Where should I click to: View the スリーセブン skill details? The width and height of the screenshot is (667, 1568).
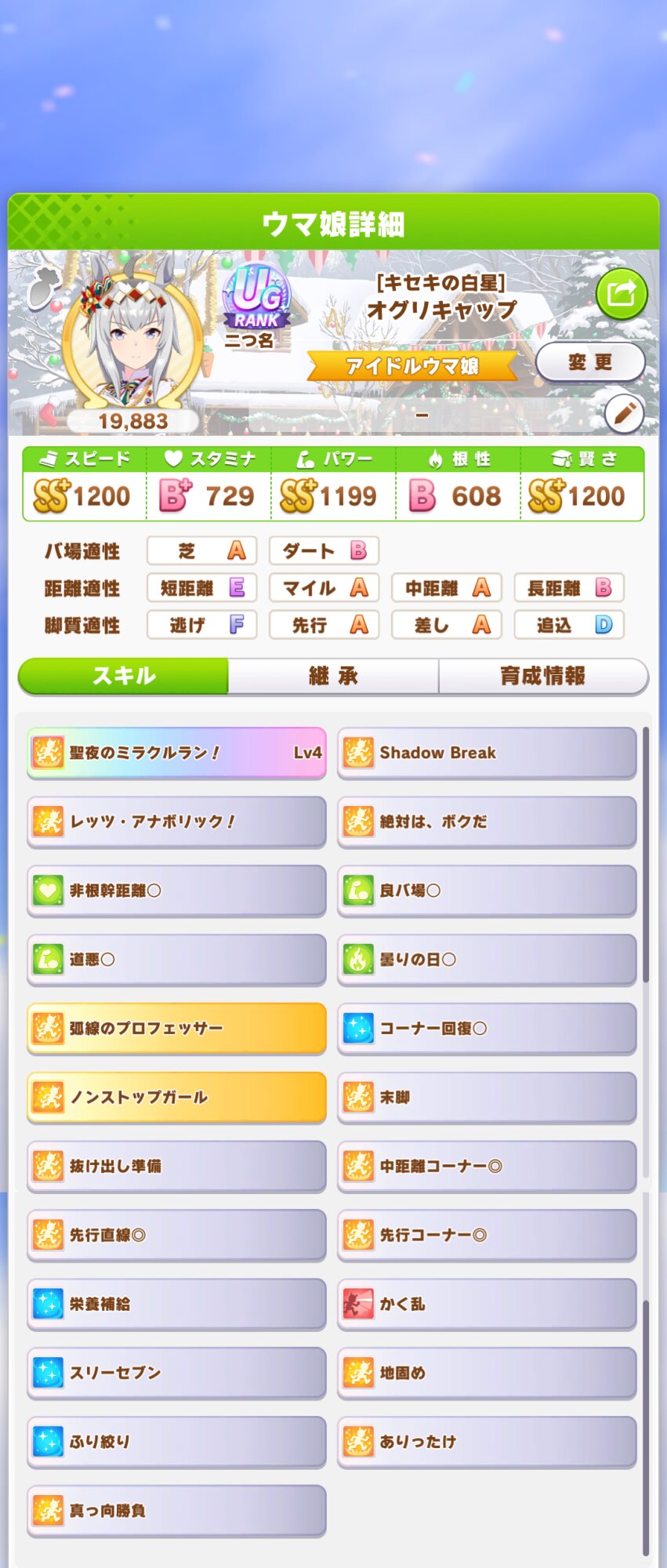point(176,1373)
